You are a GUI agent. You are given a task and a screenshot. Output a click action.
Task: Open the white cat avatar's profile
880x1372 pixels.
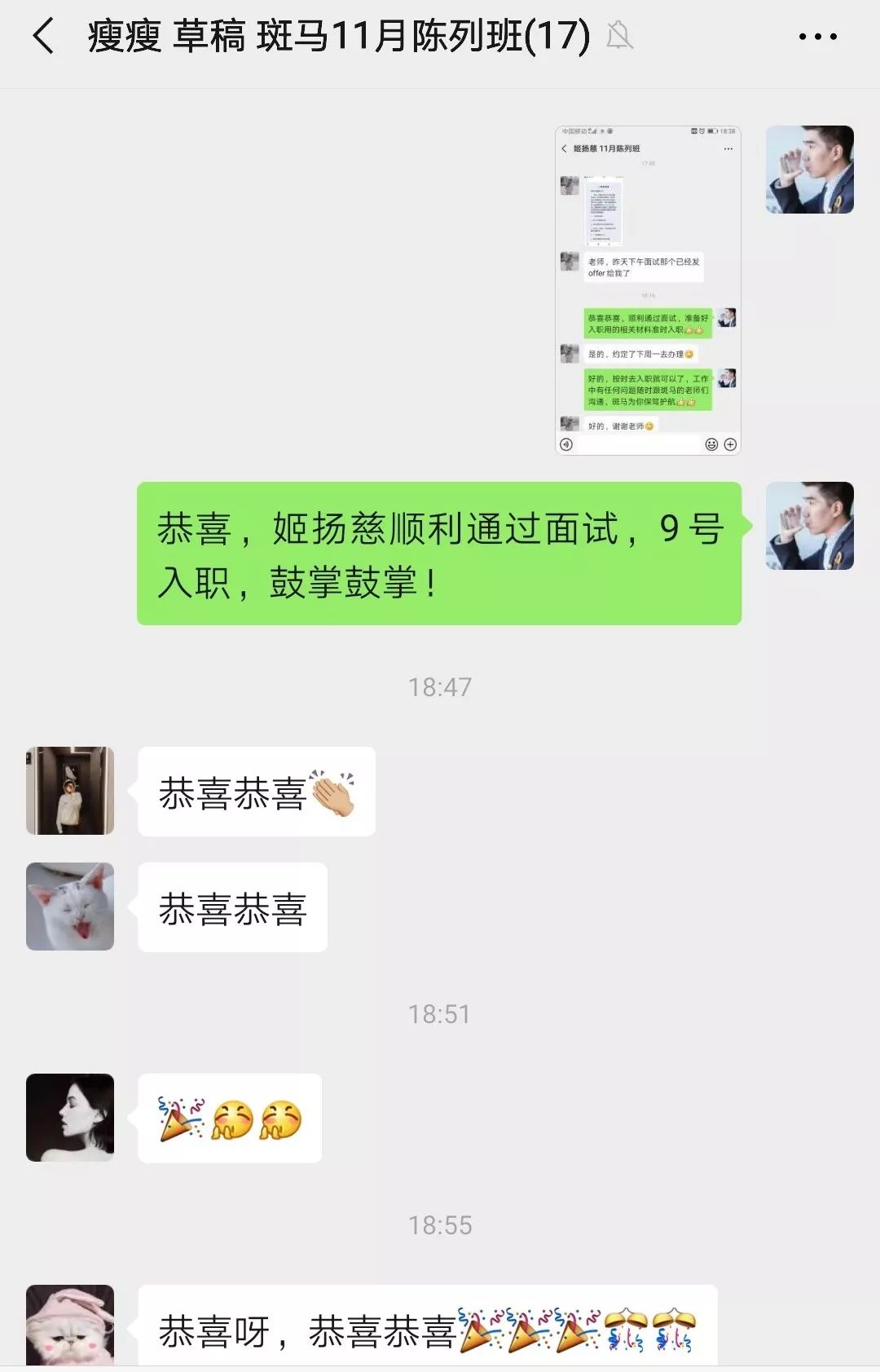click(70, 907)
